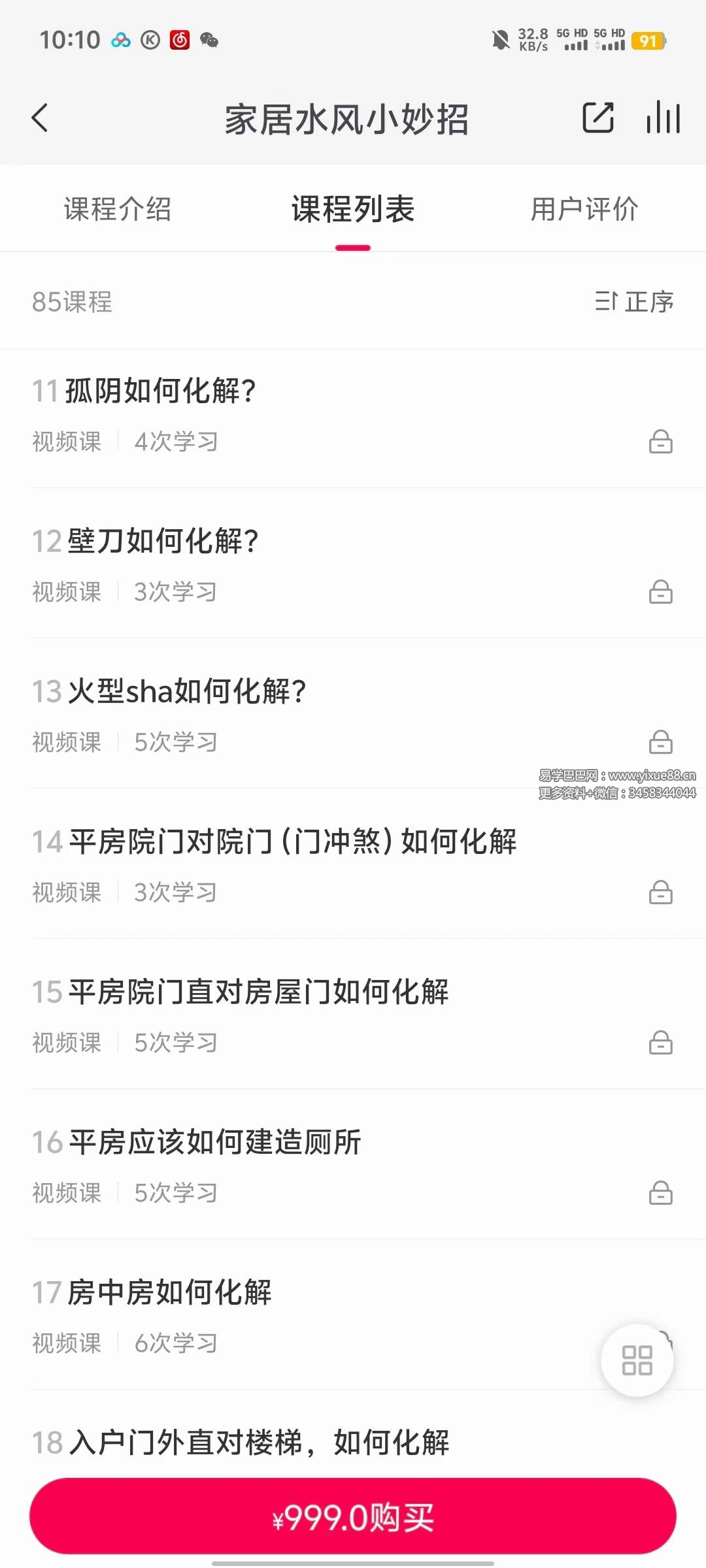Switch to the 课程介绍 tab
Screen dimensions: 706x1568
(118, 210)
